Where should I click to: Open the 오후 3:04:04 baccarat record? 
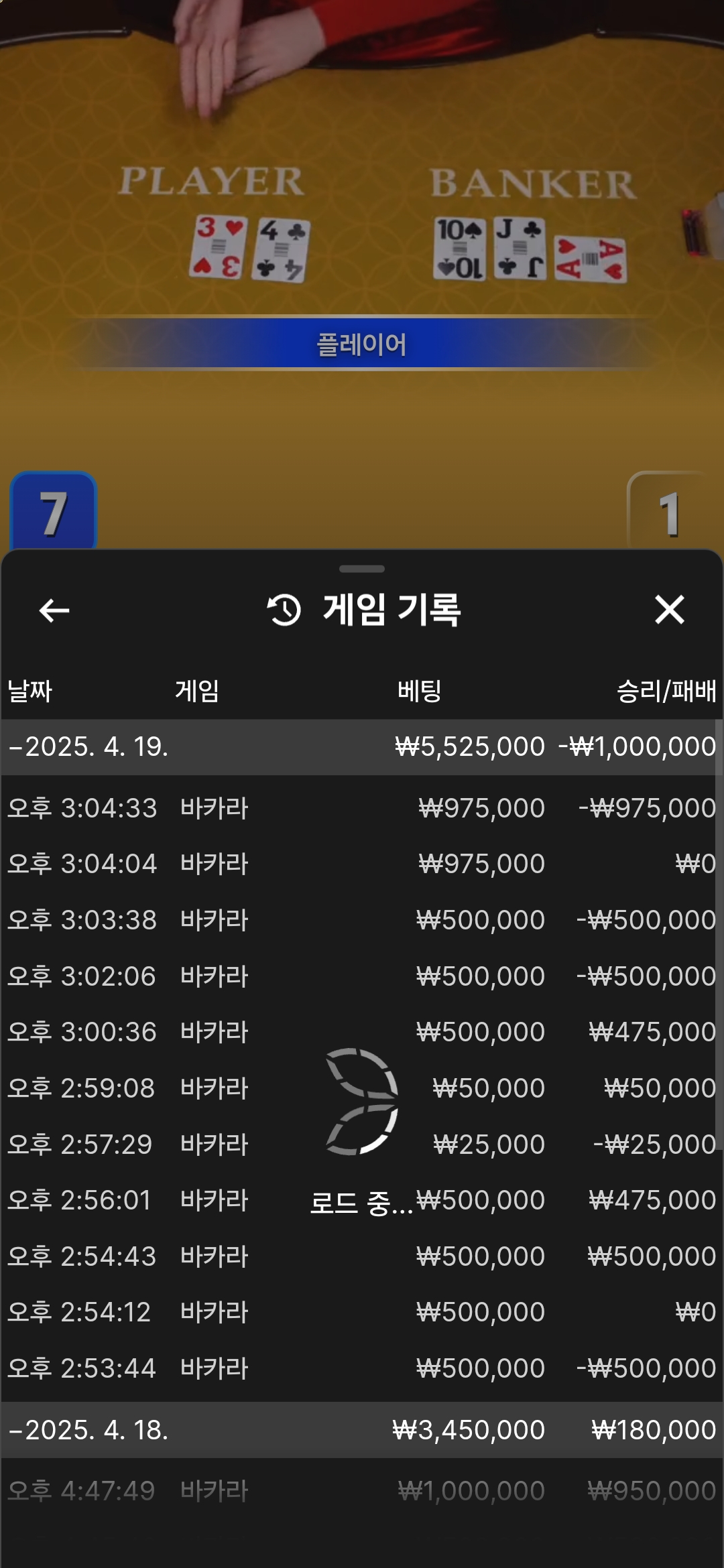(x=362, y=864)
